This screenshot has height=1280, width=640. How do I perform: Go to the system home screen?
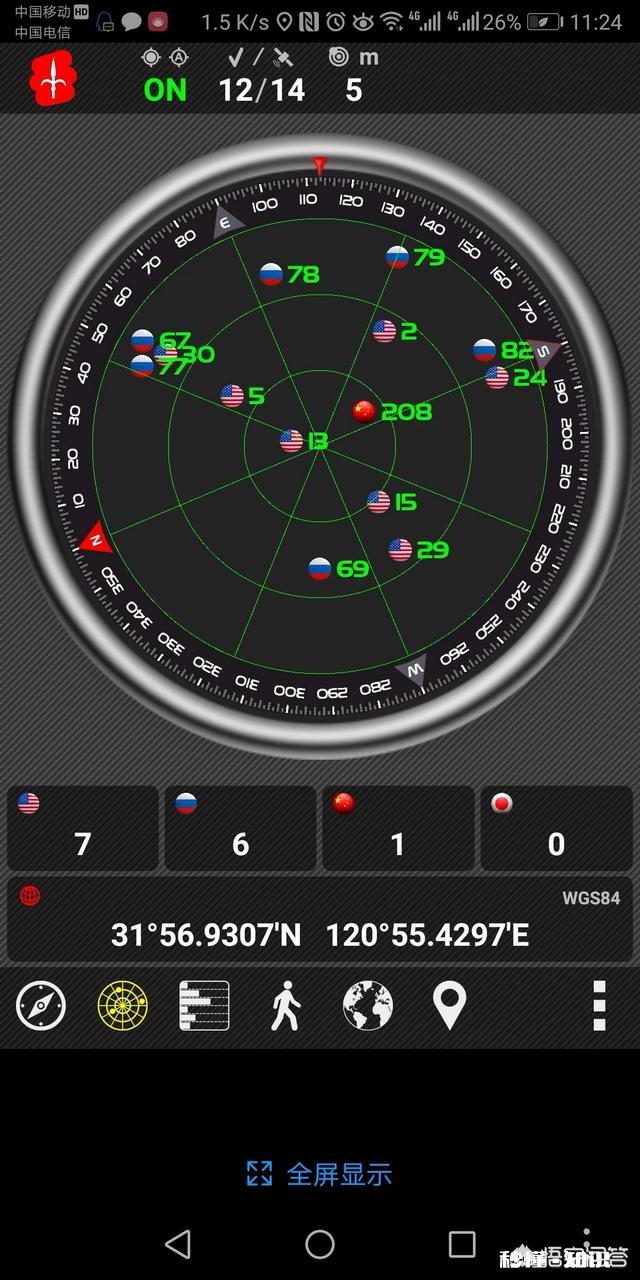click(320, 1244)
